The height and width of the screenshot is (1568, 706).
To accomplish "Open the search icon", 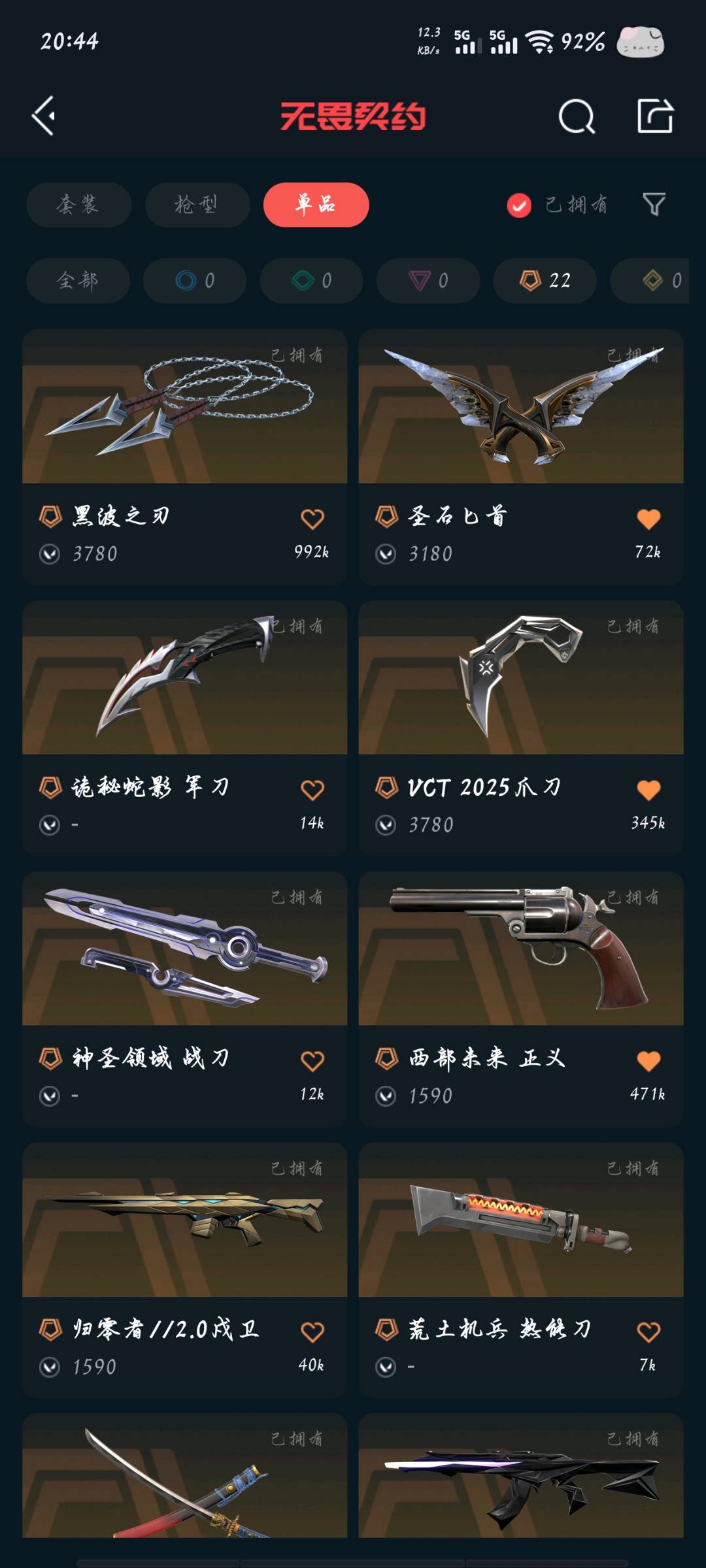I will pos(577,117).
